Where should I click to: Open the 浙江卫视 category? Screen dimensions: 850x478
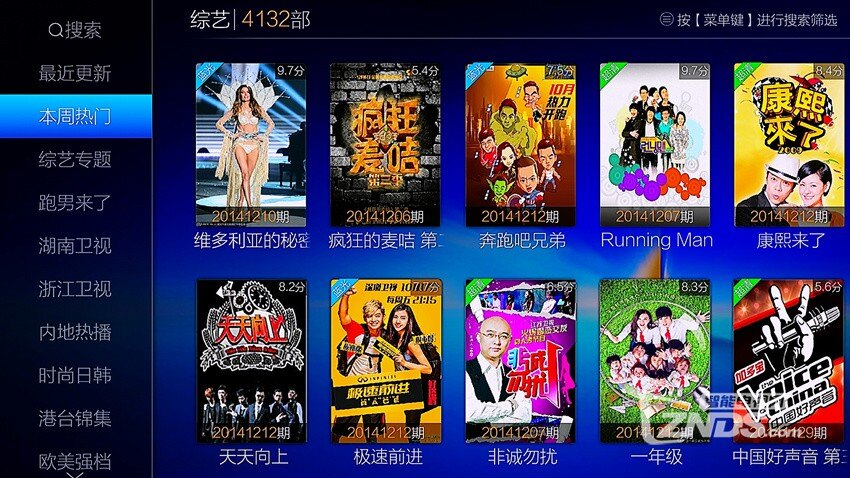(75, 290)
